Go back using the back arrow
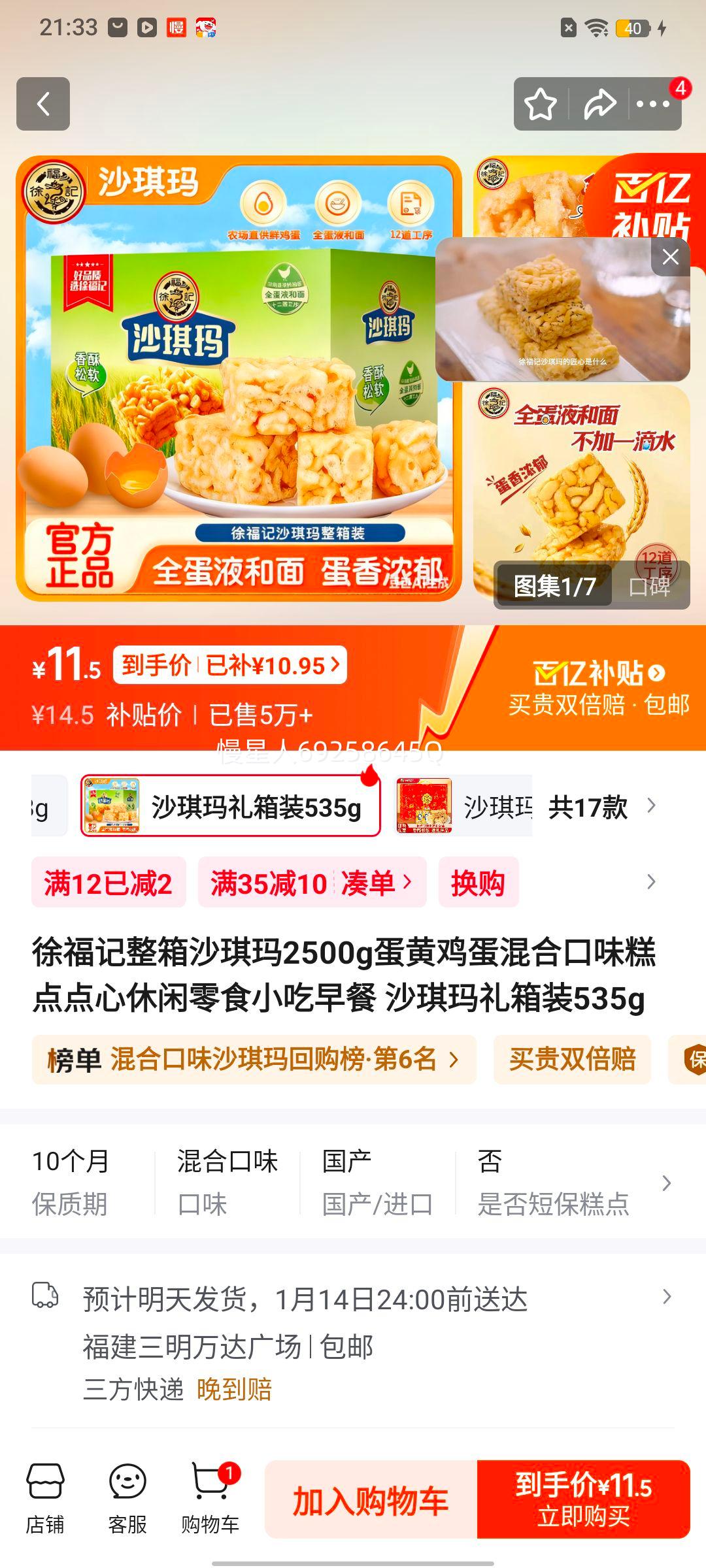 [43, 105]
